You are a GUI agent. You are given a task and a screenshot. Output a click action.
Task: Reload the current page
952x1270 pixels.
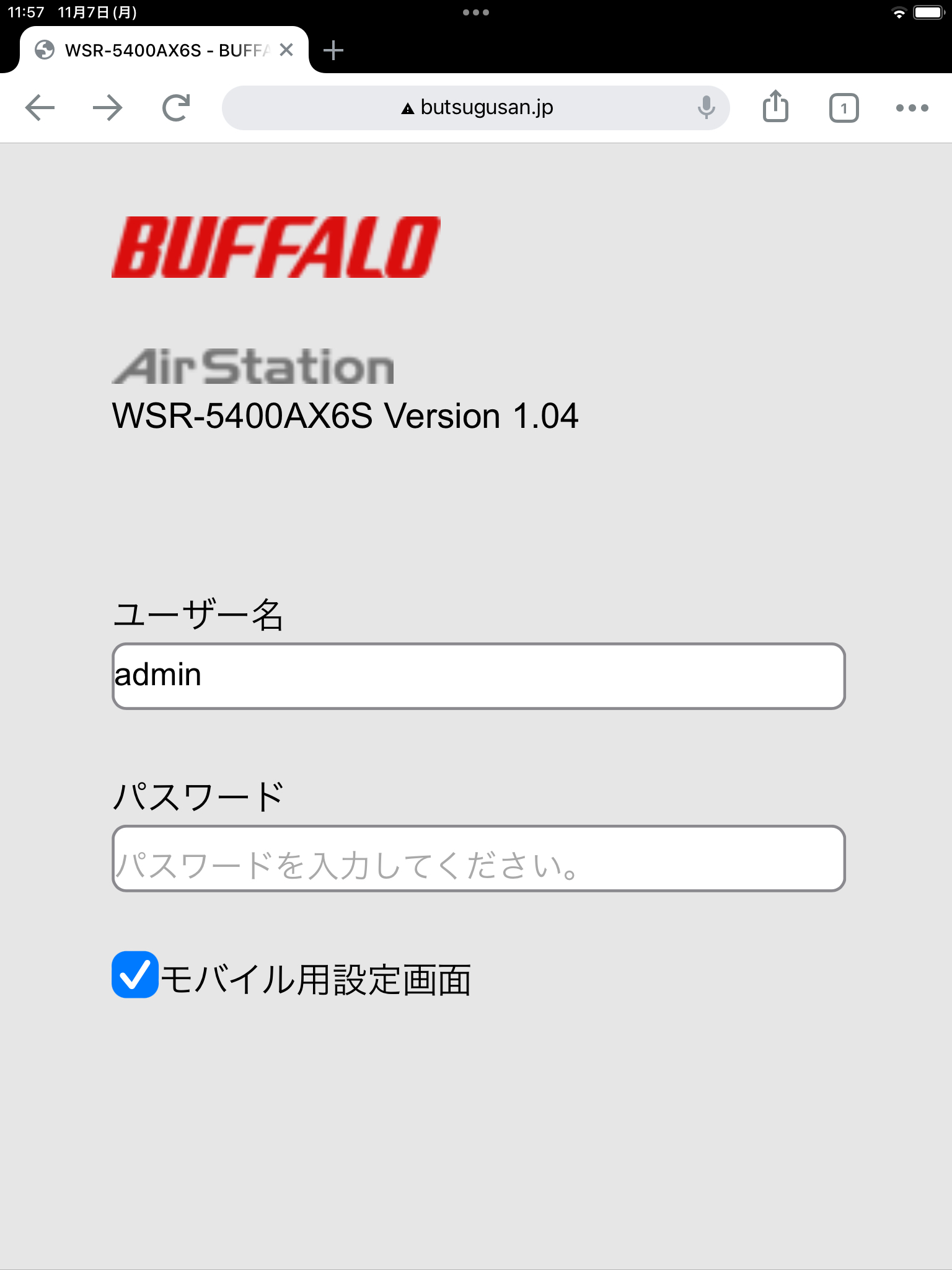176,108
